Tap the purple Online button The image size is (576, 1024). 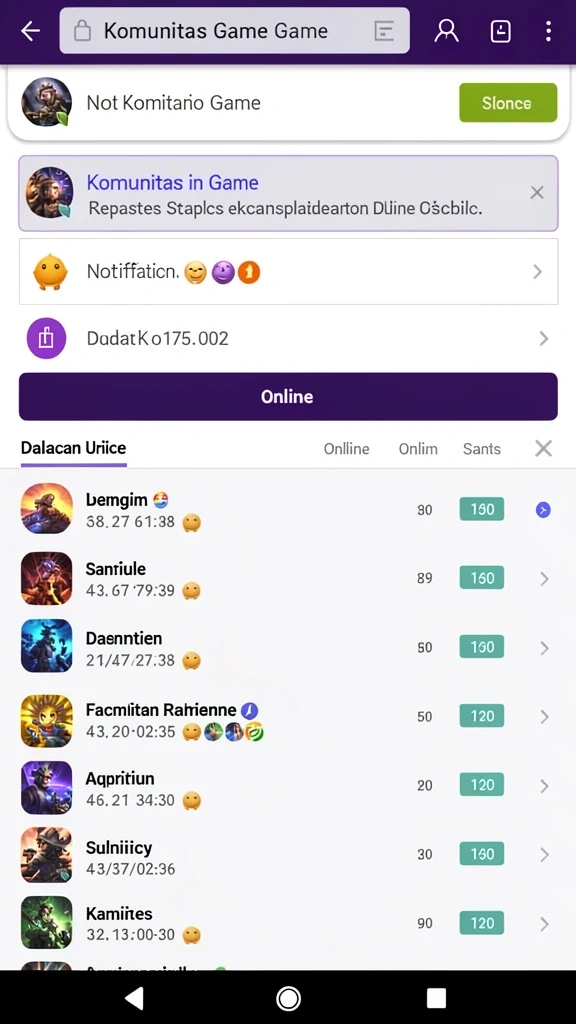pyautogui.click(x=288, y=396)
